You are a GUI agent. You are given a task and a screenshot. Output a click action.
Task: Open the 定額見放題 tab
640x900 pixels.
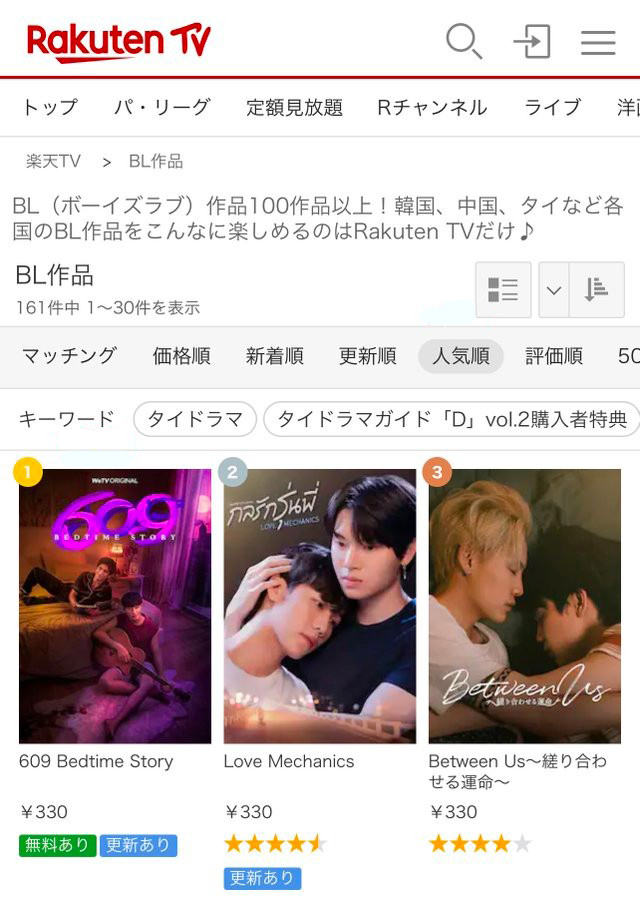click(x=295, y=107)
